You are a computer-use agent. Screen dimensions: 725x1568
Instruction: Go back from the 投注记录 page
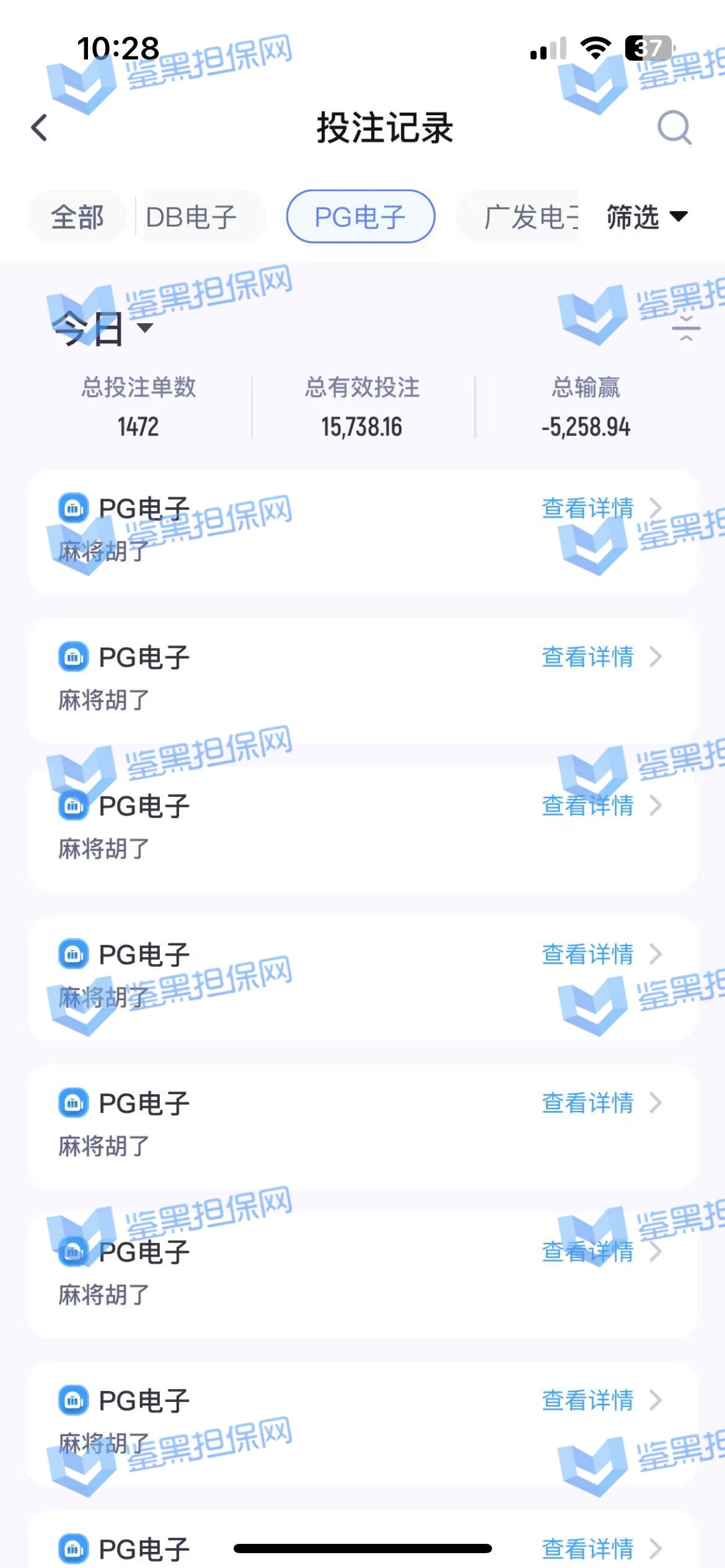(40, 128)
